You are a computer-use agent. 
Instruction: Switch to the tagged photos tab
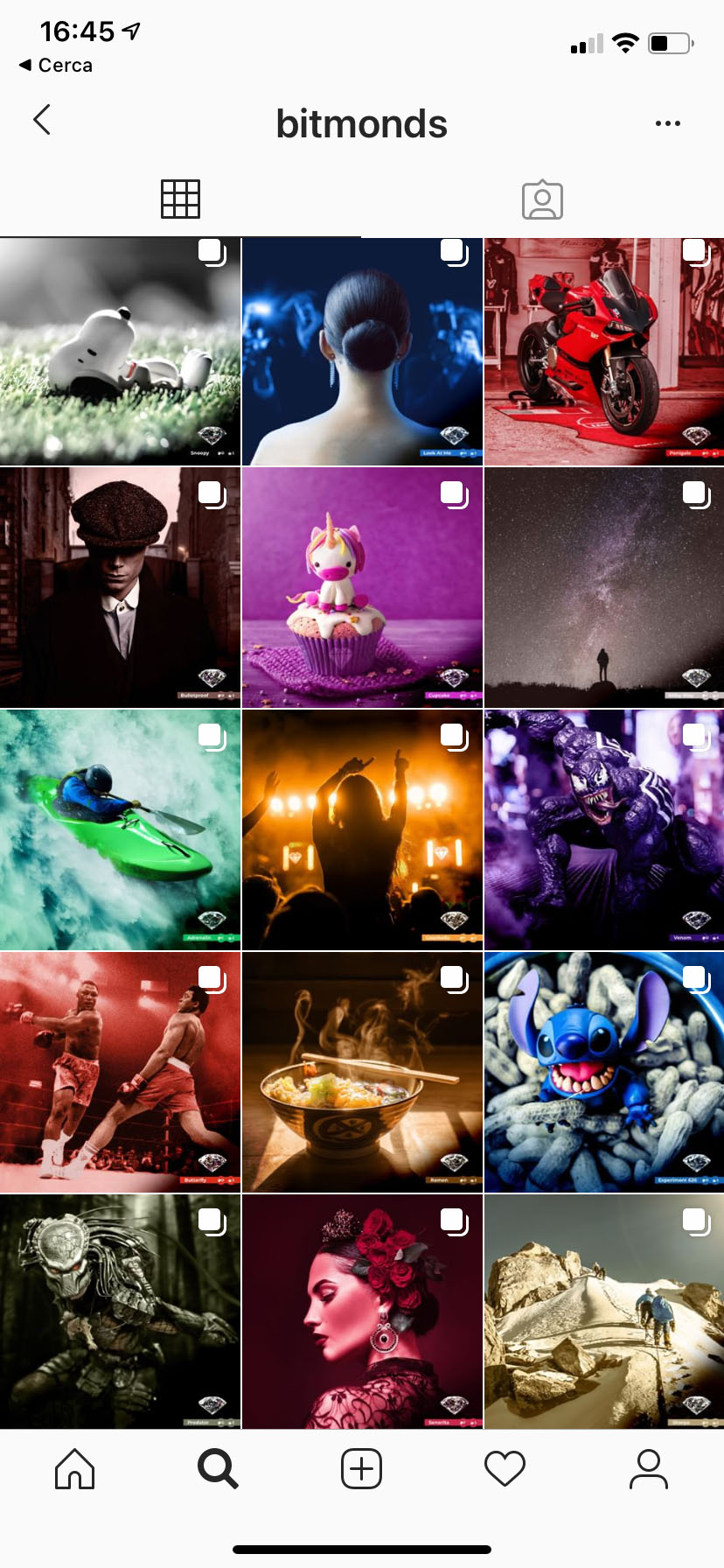pos(542,200)
